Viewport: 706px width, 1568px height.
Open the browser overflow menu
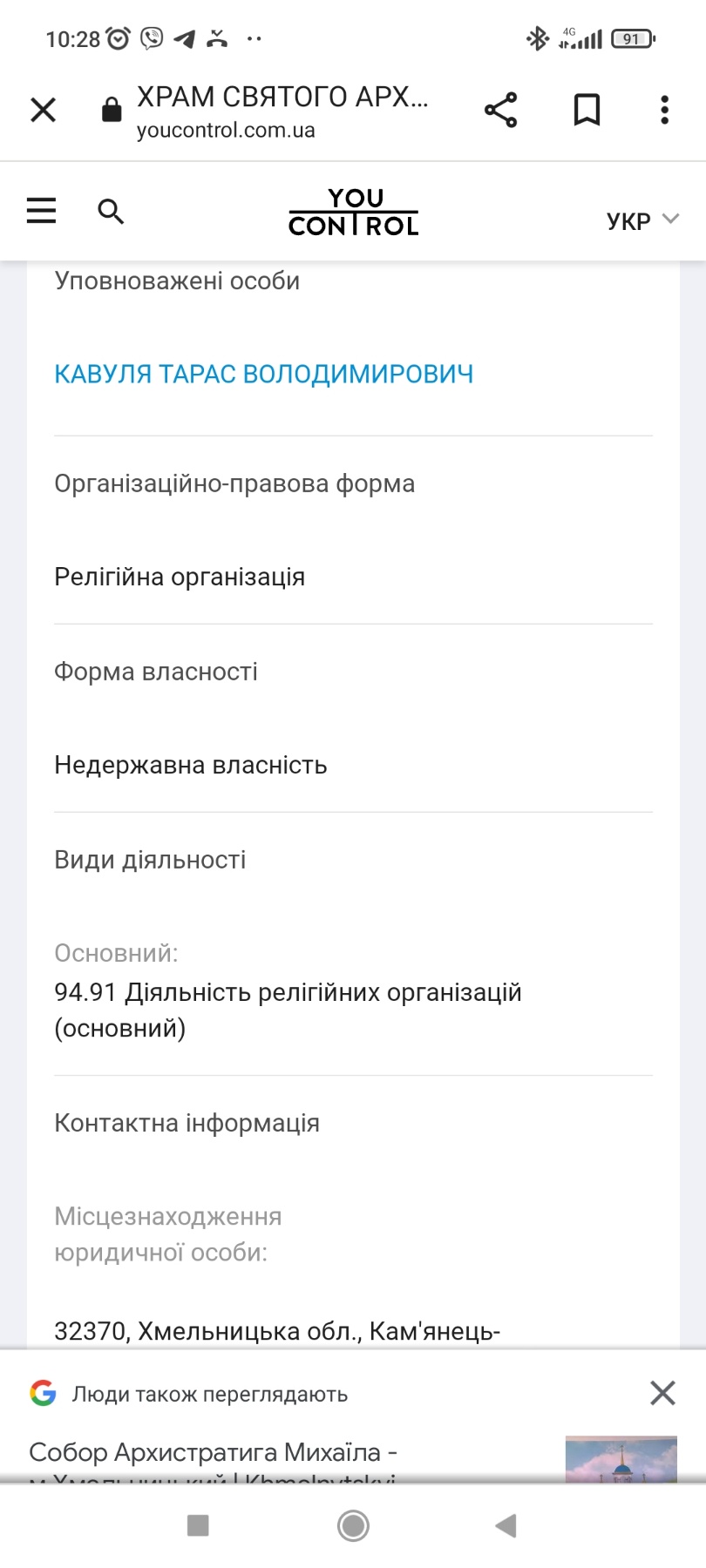point(665,110)
